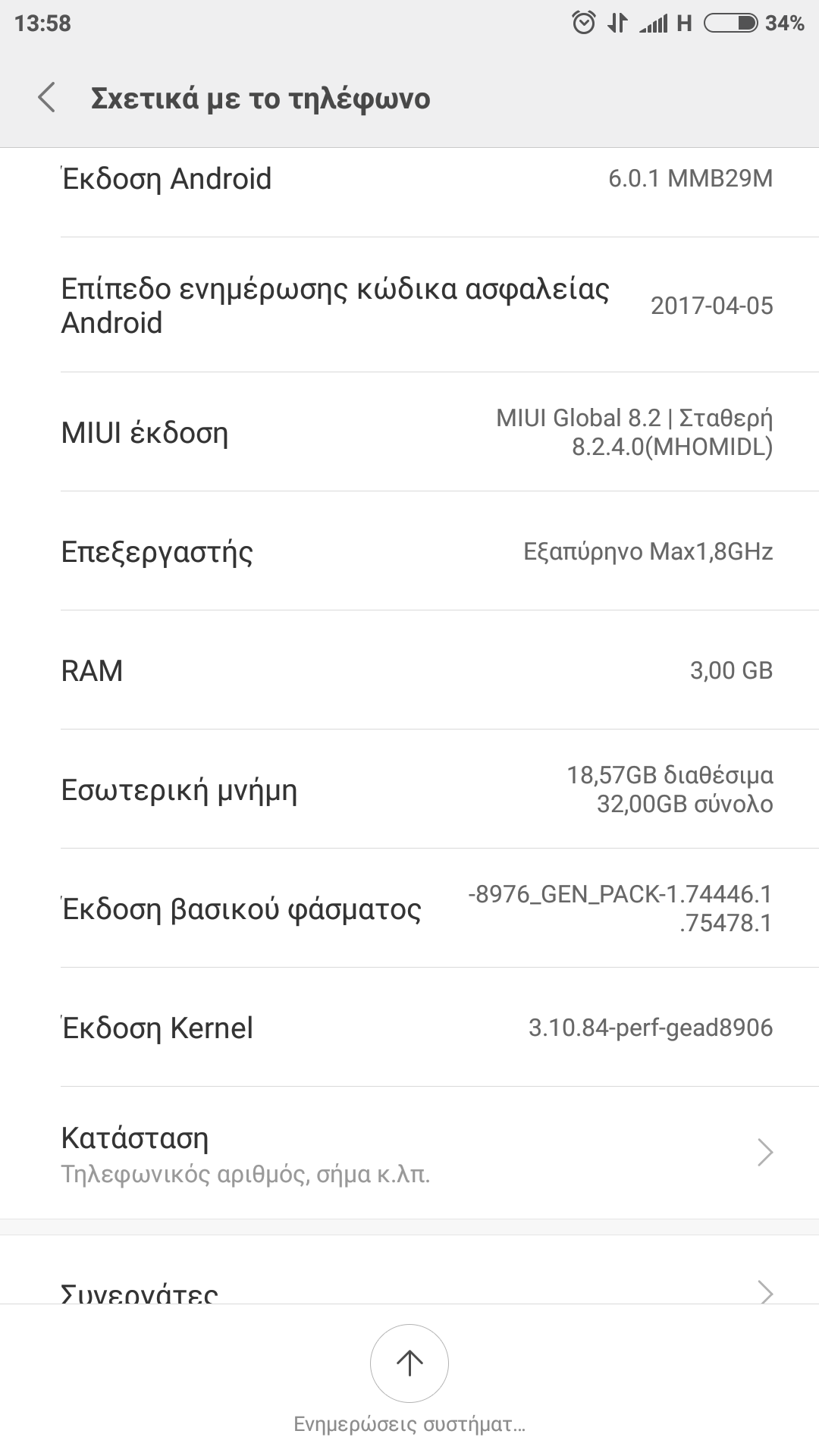Tap the Εσωτερική μνήμη row
Viewport: 819px width, 1456px height.
point(409,789)
